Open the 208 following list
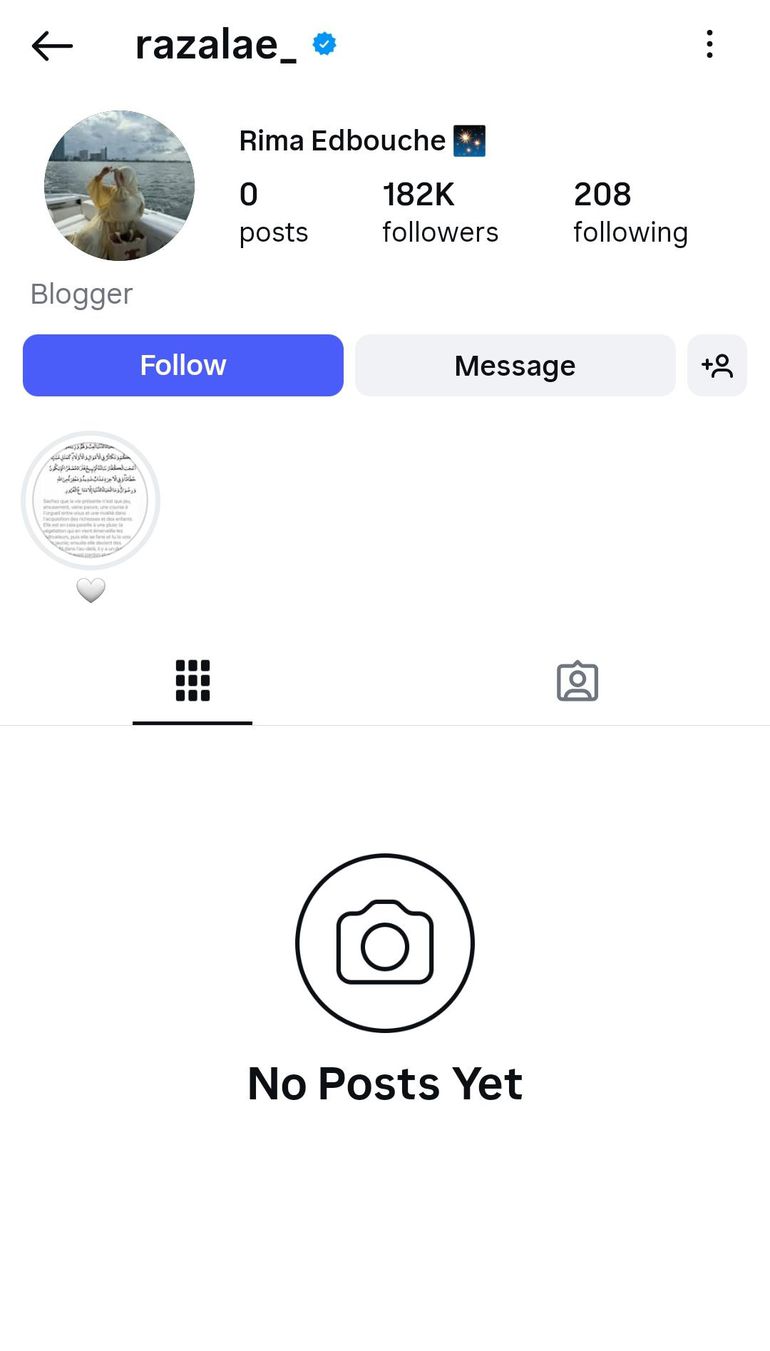 tap(630, 212)
